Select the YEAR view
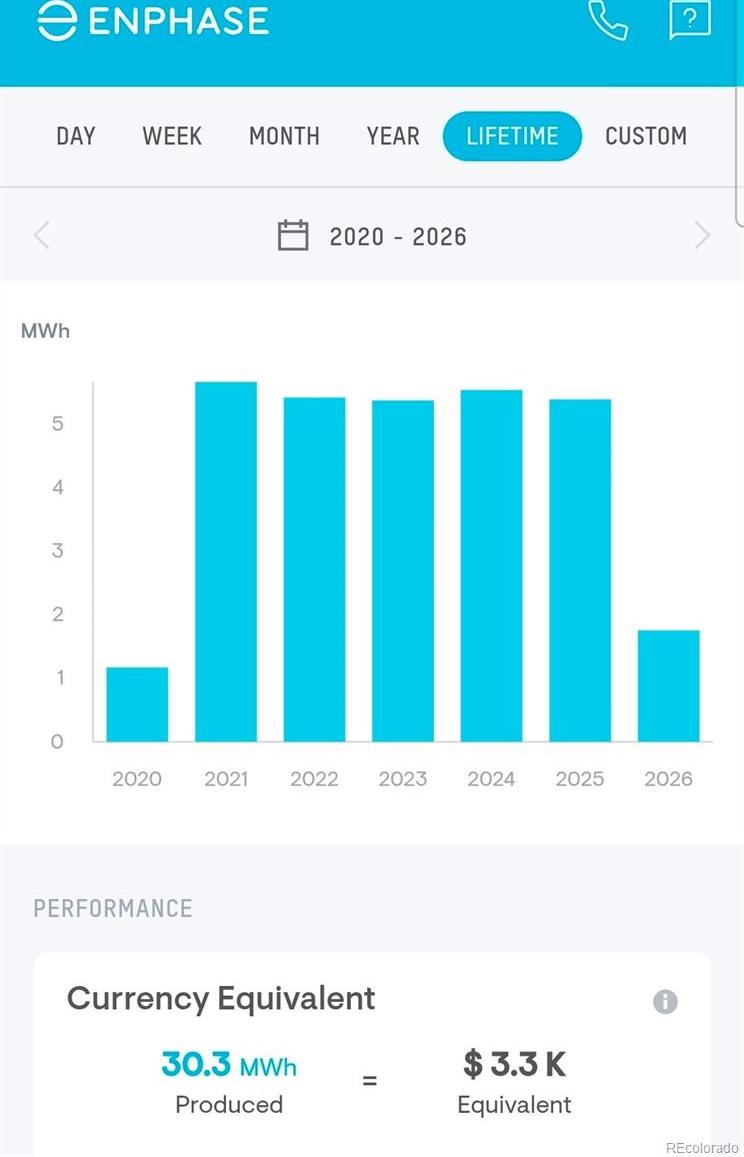The image size is (744, 1157). click(x=393, y=136)
